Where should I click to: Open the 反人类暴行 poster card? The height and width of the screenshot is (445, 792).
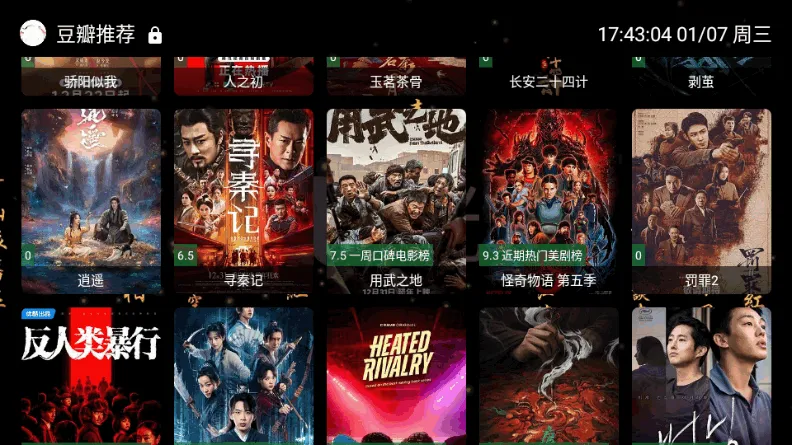coord(91,376)
